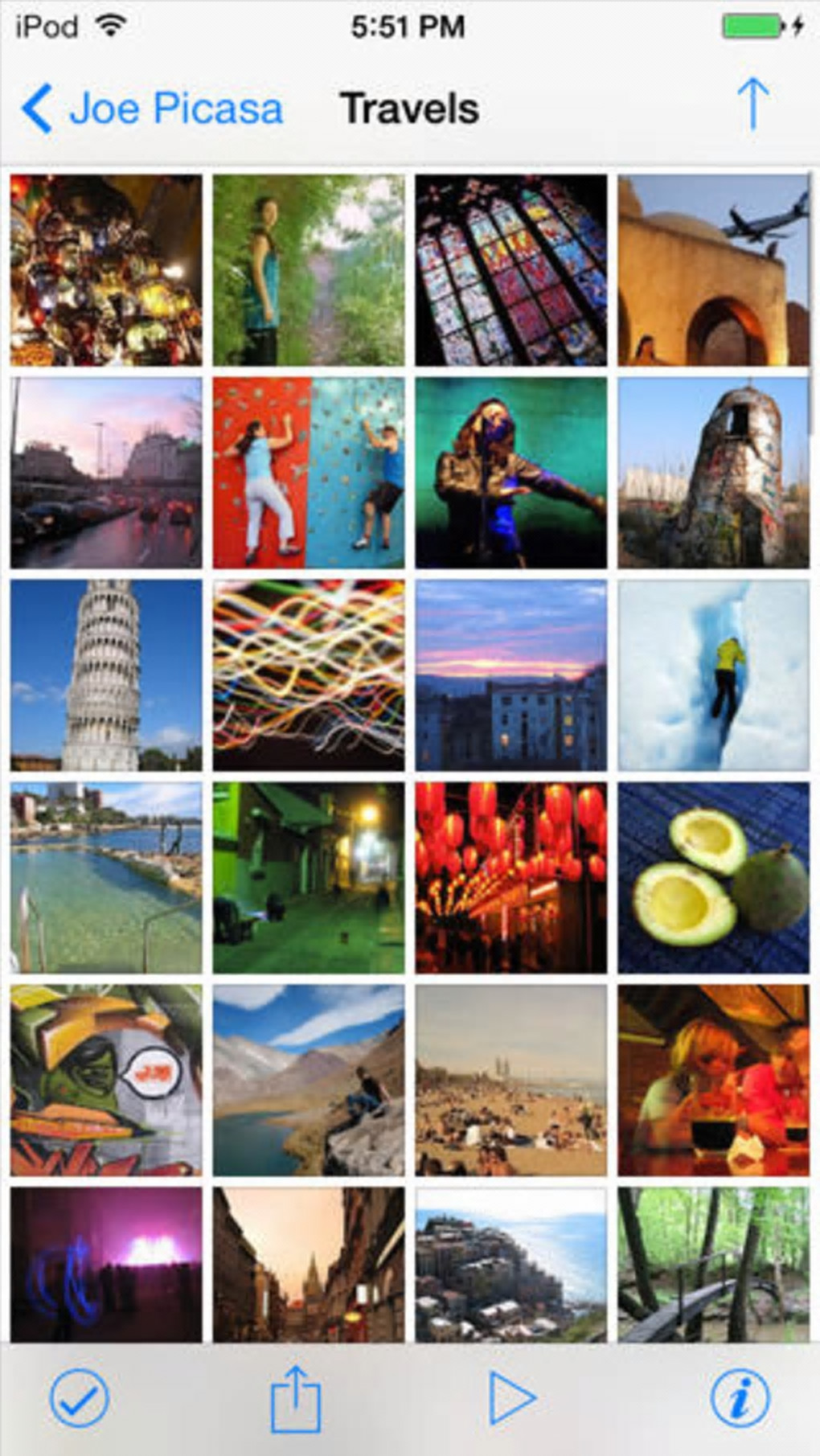820x1456 pixels.
Task: Open the crowded beach photo
Action: click(510, 1081)
